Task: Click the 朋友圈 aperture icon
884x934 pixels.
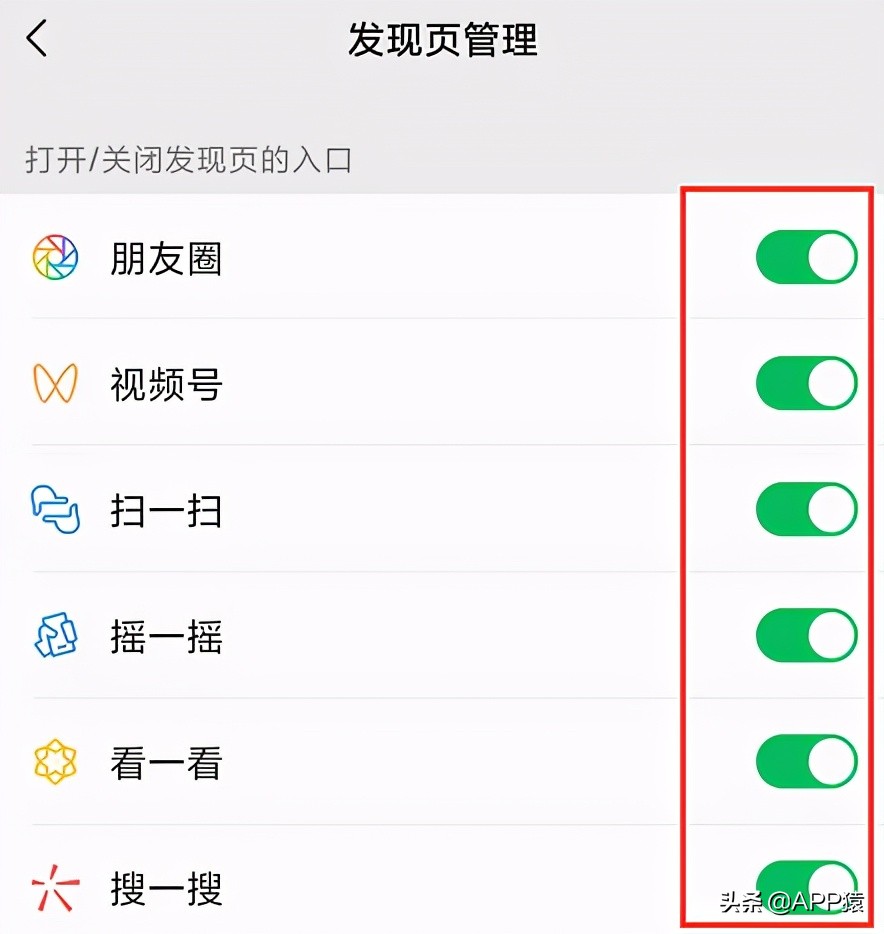Action: click(x=53, y=256)
